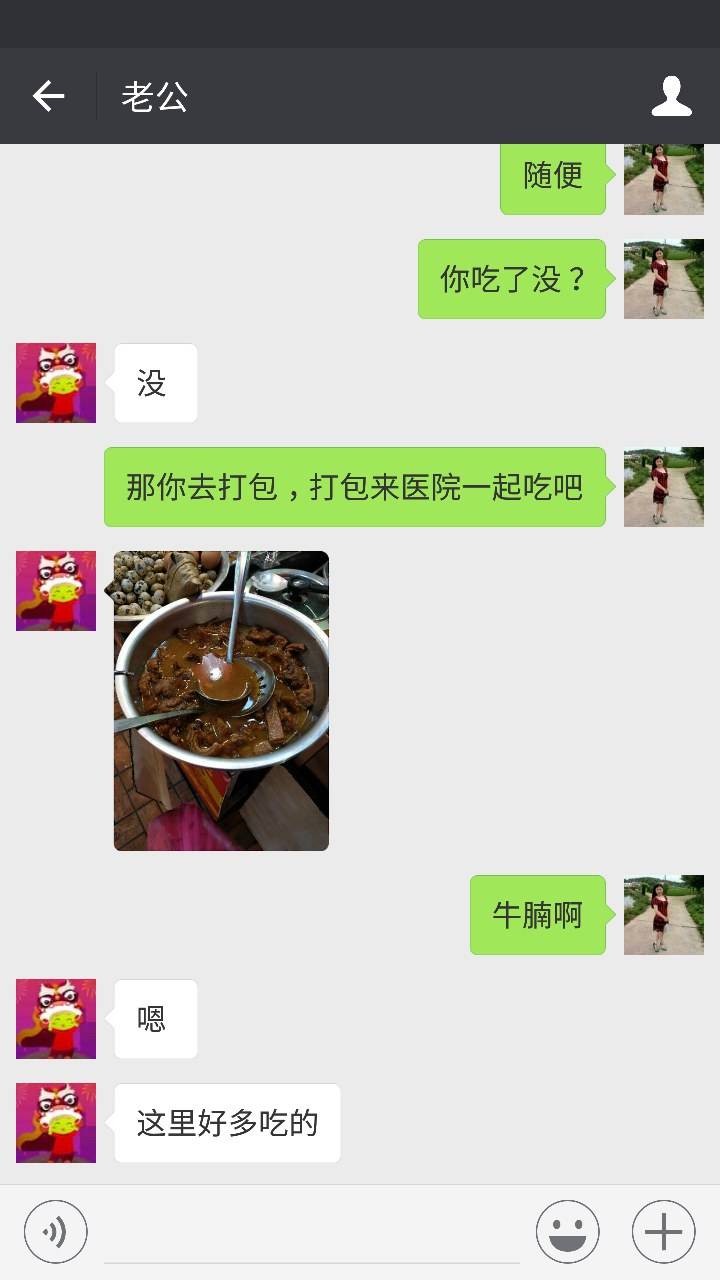Open the food photo sent in chat
The height and width of the screenshot is (1280, 720).
click(221, 700)
